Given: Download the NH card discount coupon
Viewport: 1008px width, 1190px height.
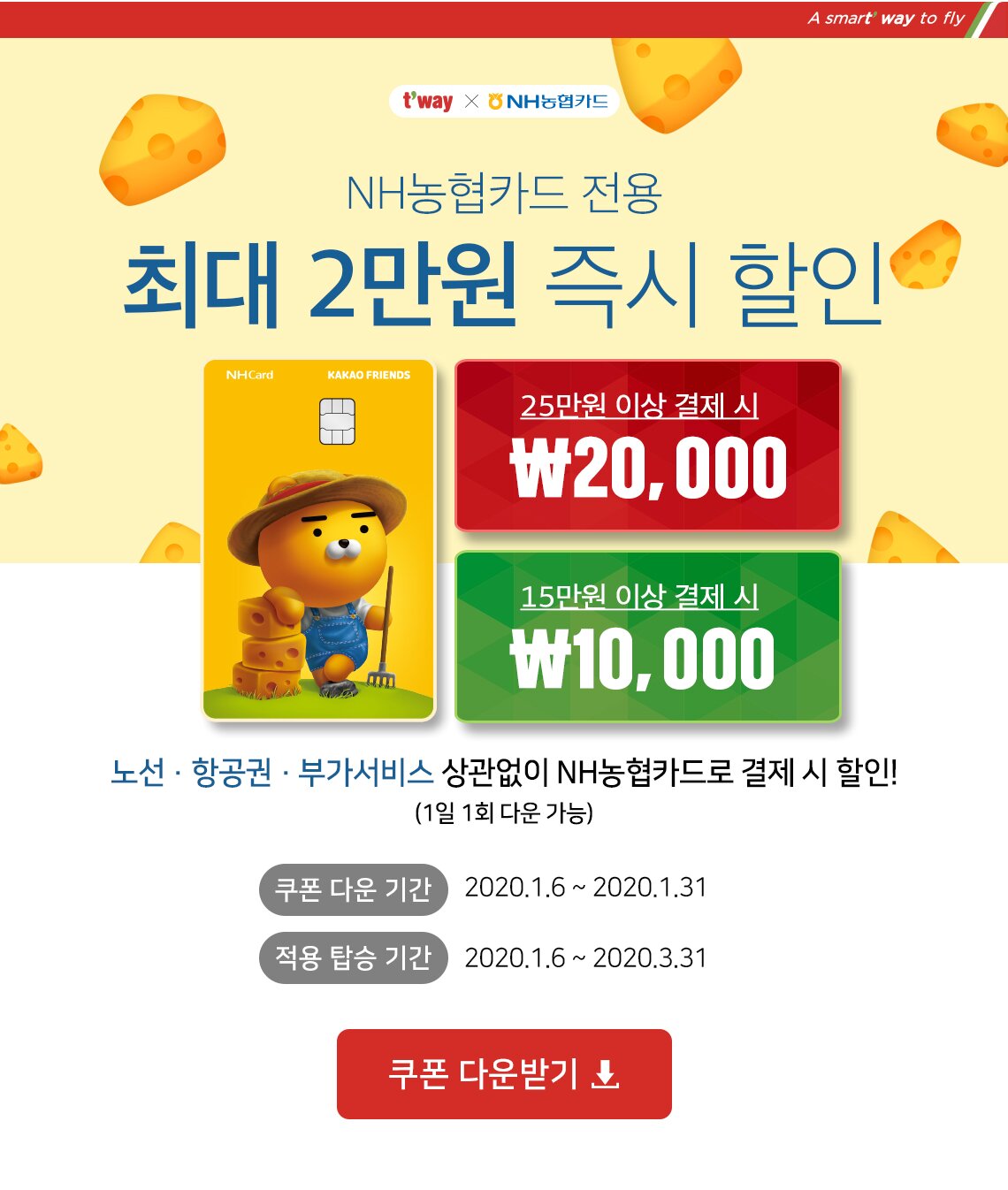Looking at the screenshot, I should point(504,1073).
